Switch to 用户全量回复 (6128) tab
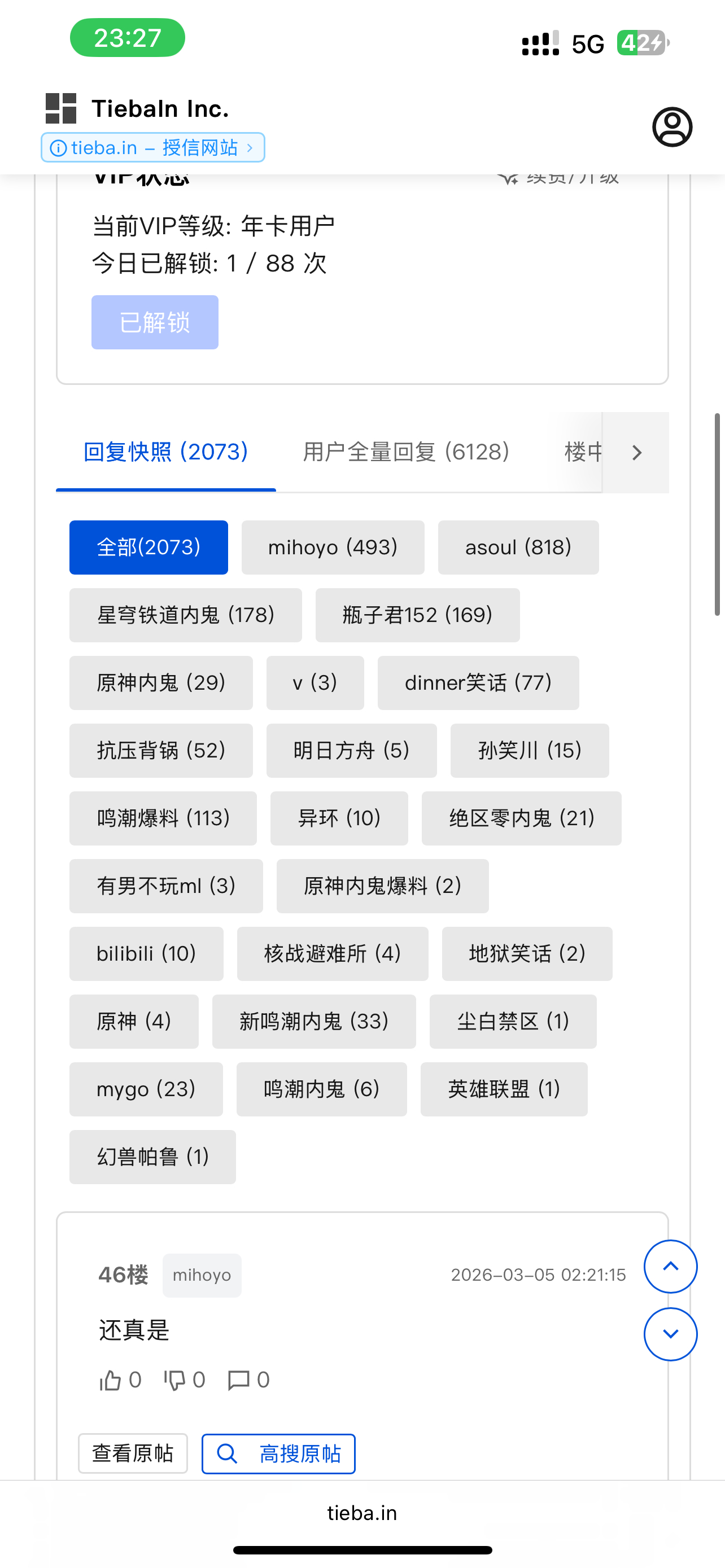 (x=406, y=452)
